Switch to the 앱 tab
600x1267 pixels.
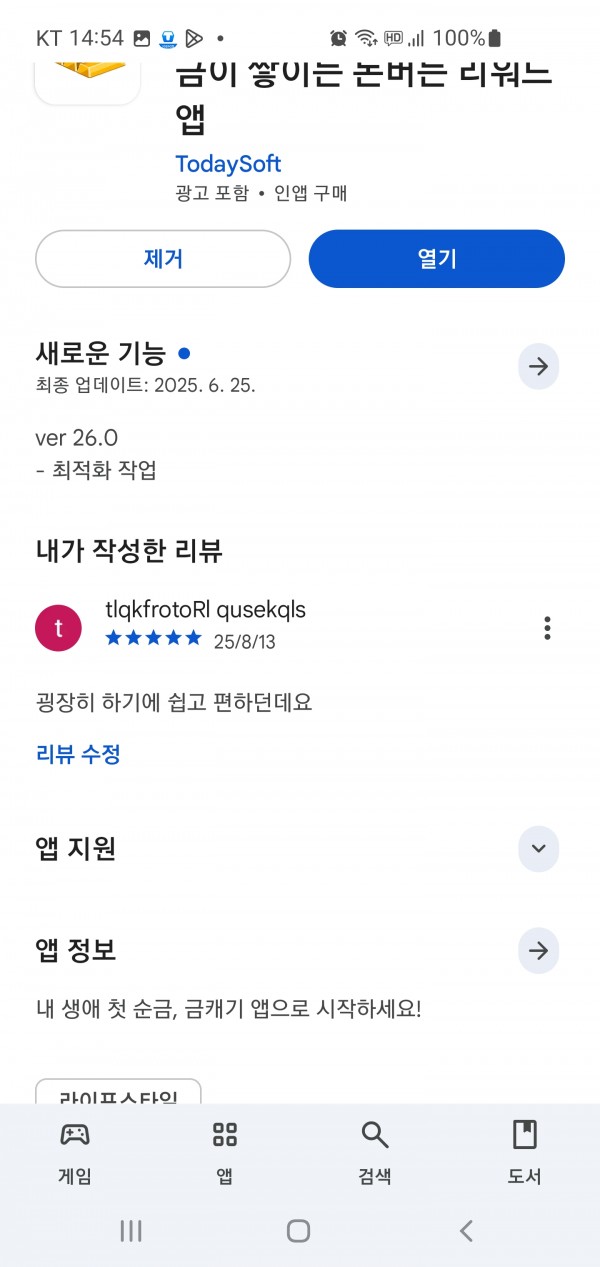[x=225, y=1152]
